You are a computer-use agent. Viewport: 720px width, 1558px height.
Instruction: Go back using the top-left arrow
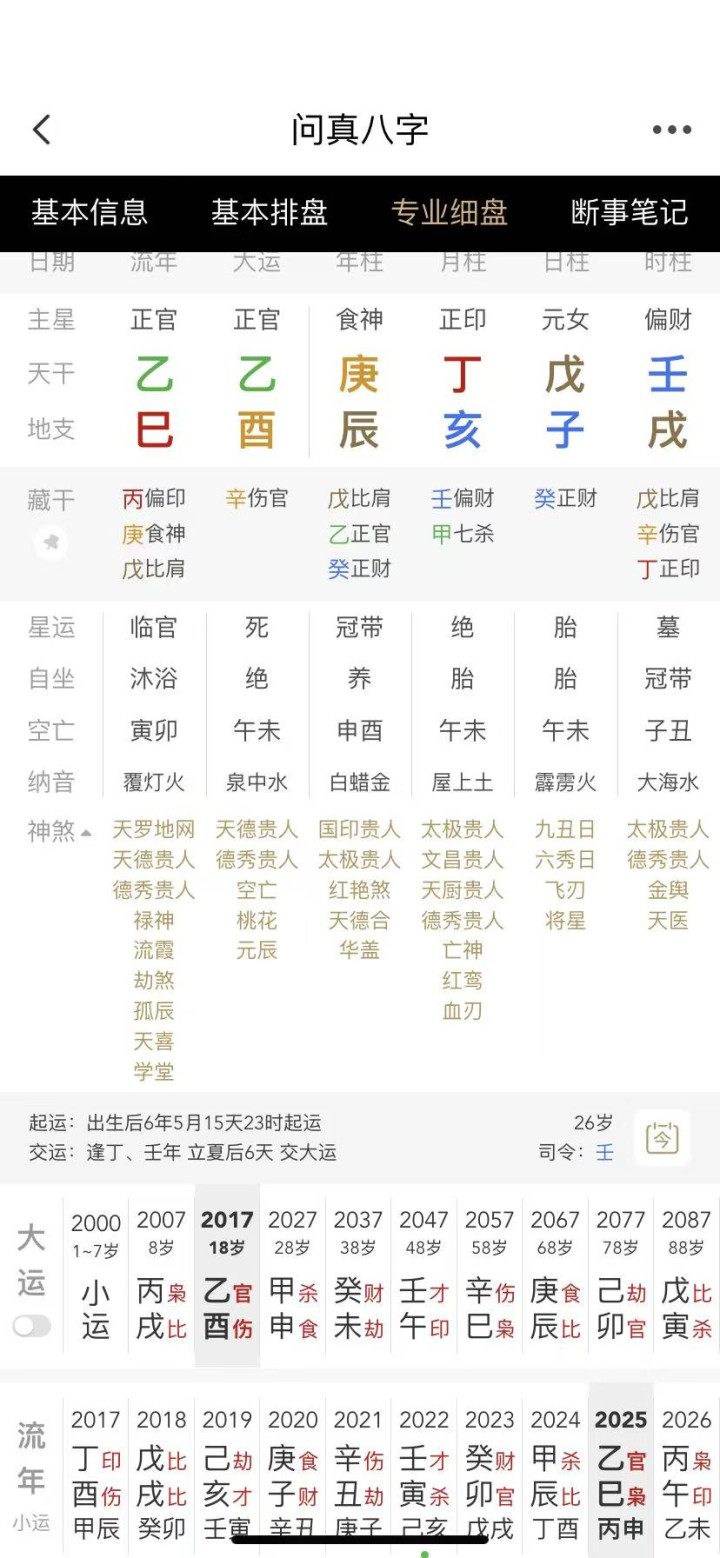[x=41, y=130]
